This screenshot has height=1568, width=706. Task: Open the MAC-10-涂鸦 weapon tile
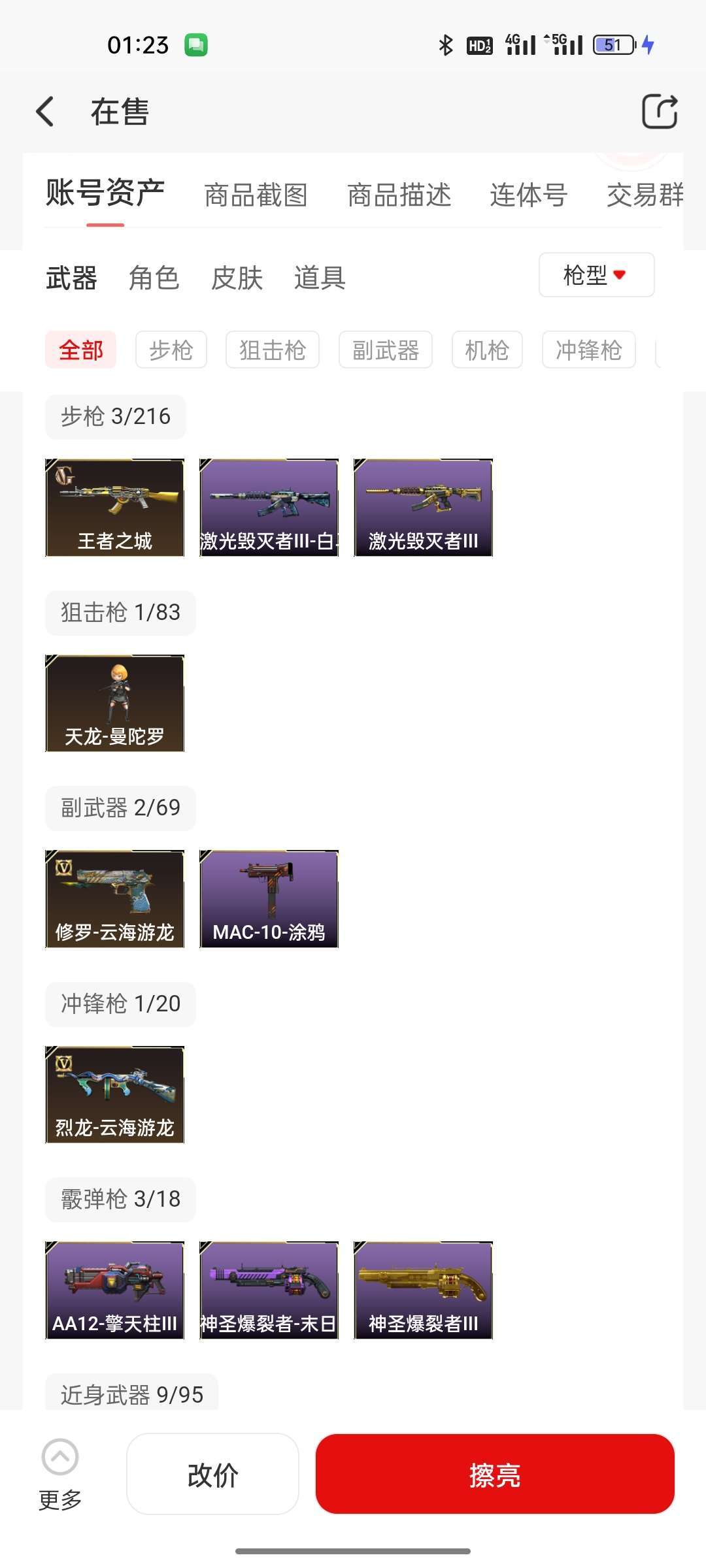(269, 899)
